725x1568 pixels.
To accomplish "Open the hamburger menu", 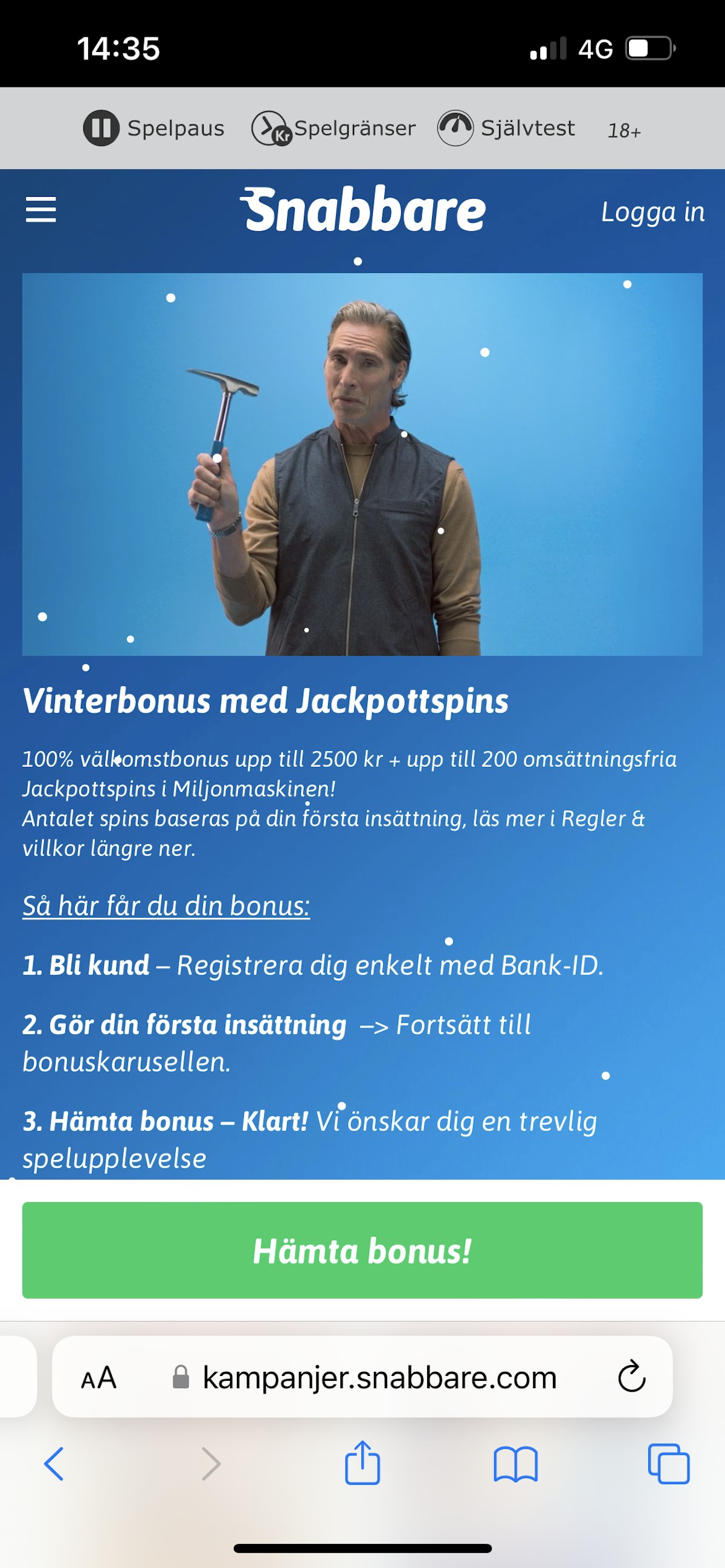I will point(41,210).
